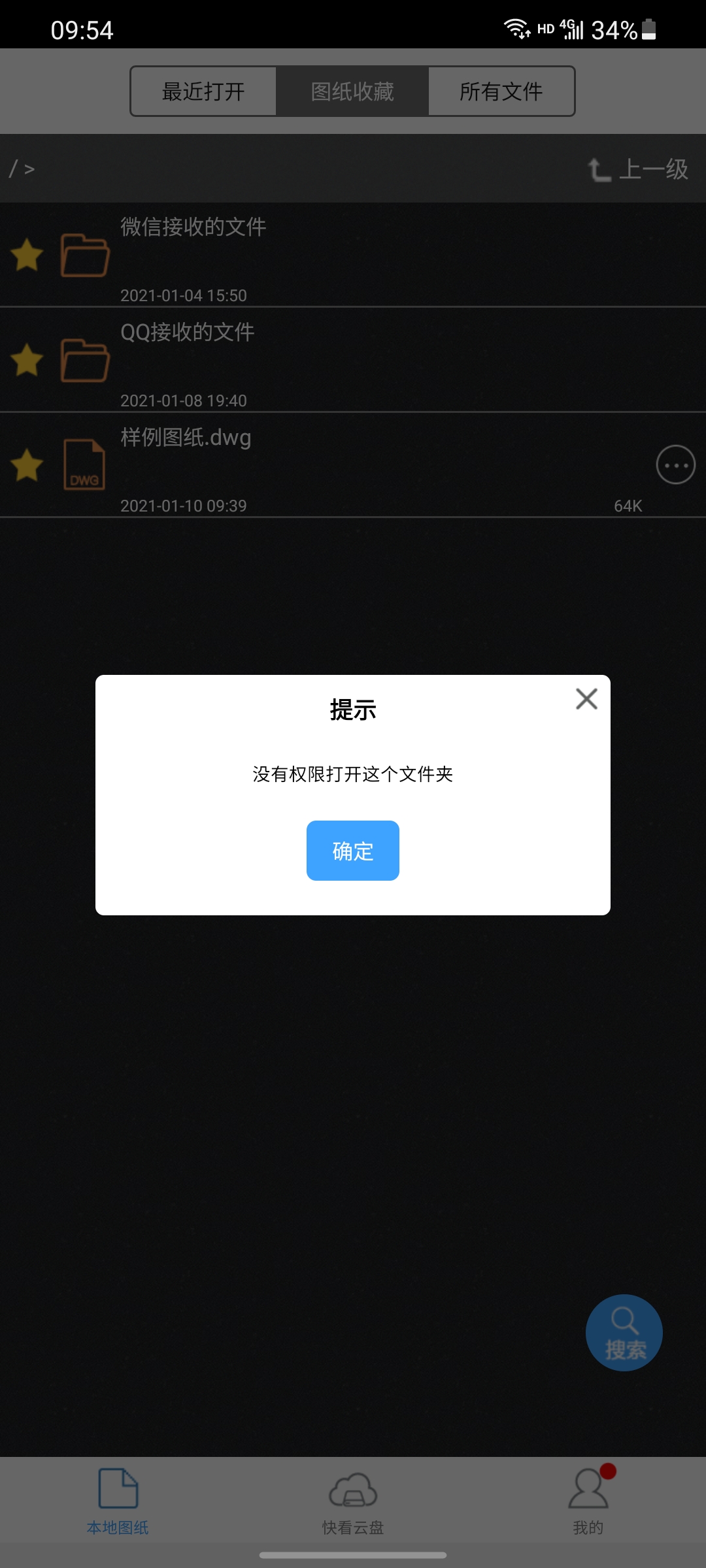706x1568 pixels.
Task: Tap the floating 搜索 button
Action: pos(624,1333)
